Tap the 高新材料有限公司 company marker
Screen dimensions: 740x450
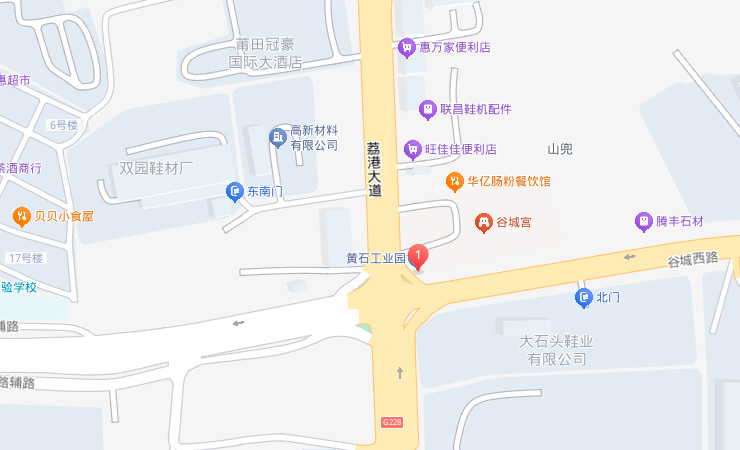[277, 137]
